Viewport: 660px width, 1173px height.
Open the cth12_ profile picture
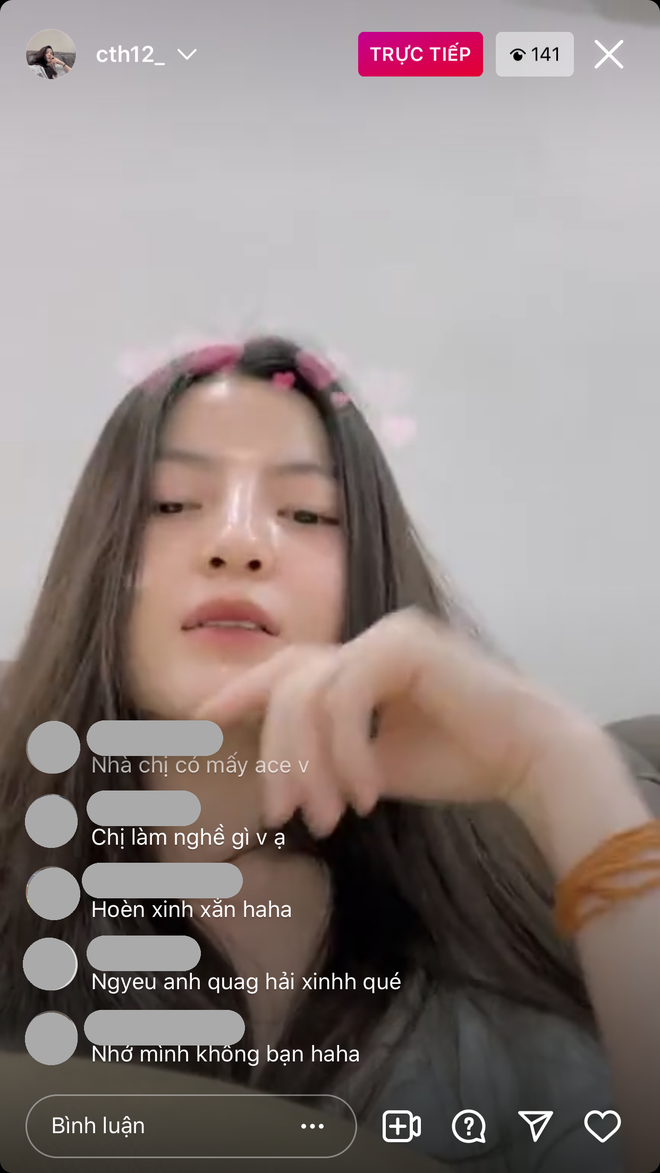tap(50, 54)
